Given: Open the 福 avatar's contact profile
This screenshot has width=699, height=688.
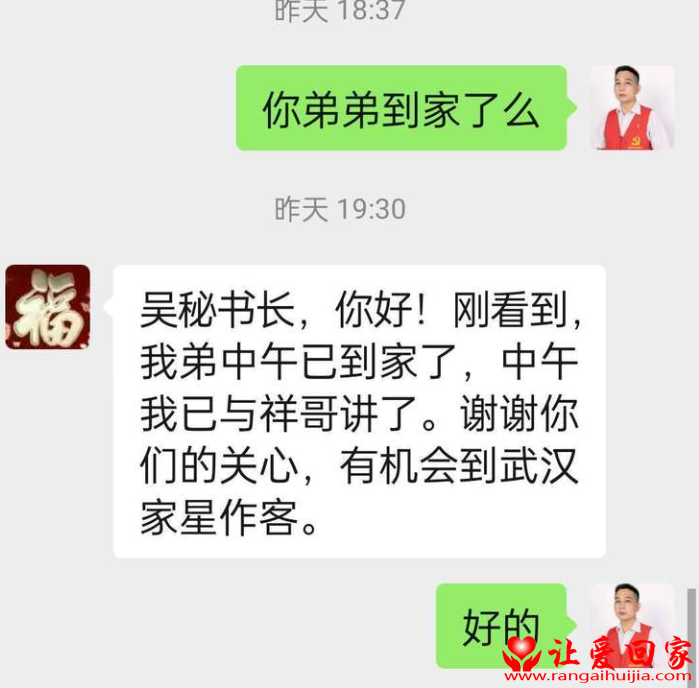Looking at the screenshot, I should coord(47,307).
